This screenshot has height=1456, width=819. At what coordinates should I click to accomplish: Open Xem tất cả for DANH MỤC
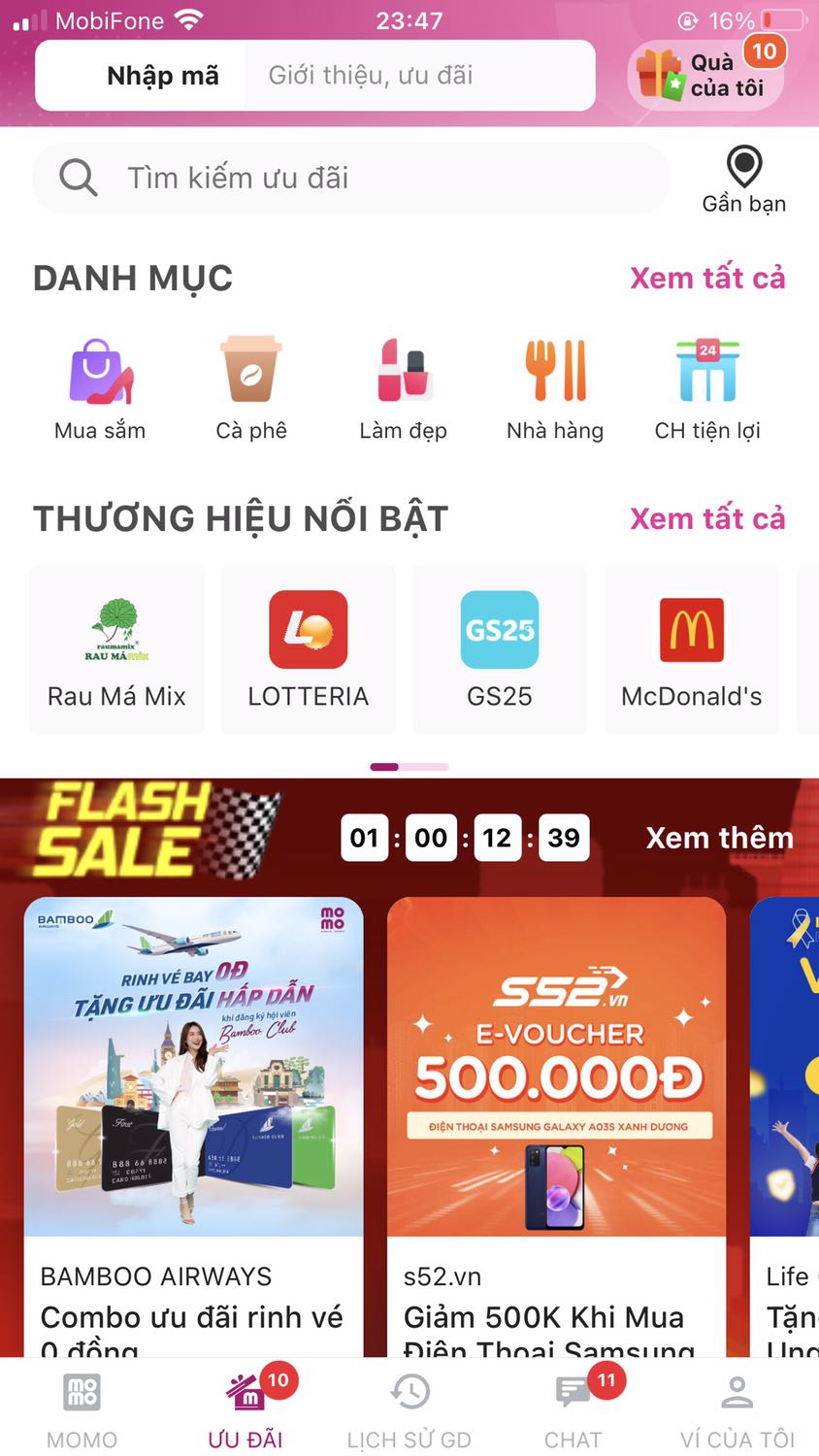(708, 279)
